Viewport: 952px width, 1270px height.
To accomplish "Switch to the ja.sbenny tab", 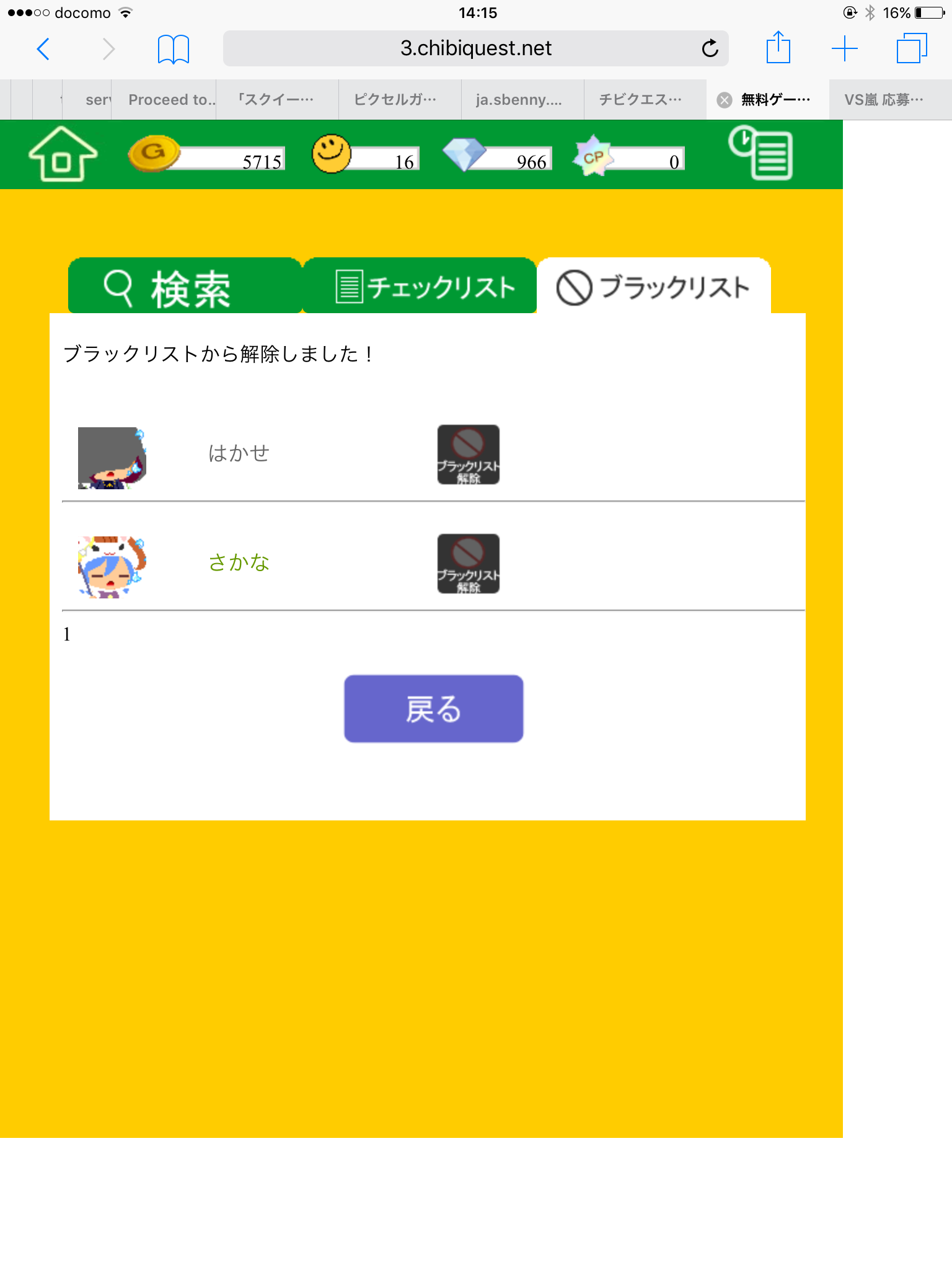I will pyautogui.click(x=519, y=100).
